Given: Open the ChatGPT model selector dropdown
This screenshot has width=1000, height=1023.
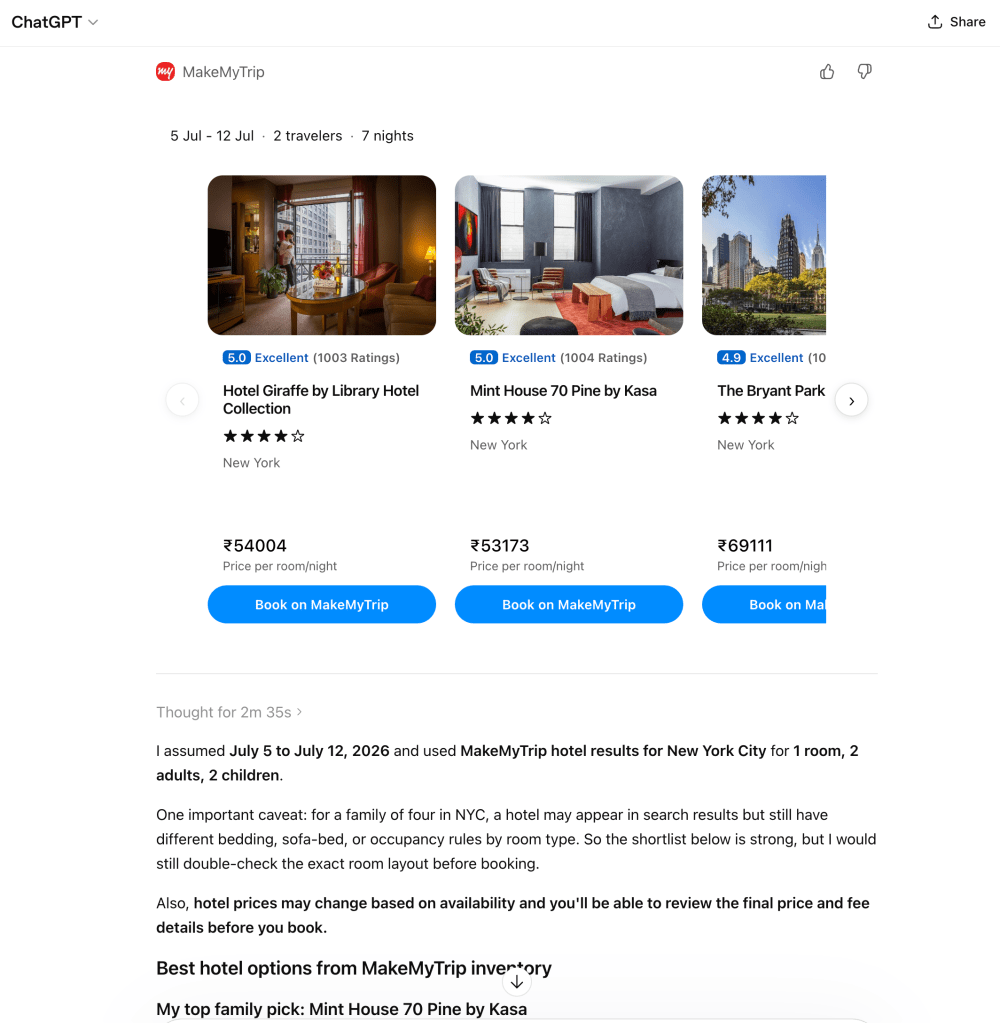Looking at the screenshot, I should click(55, 22).
